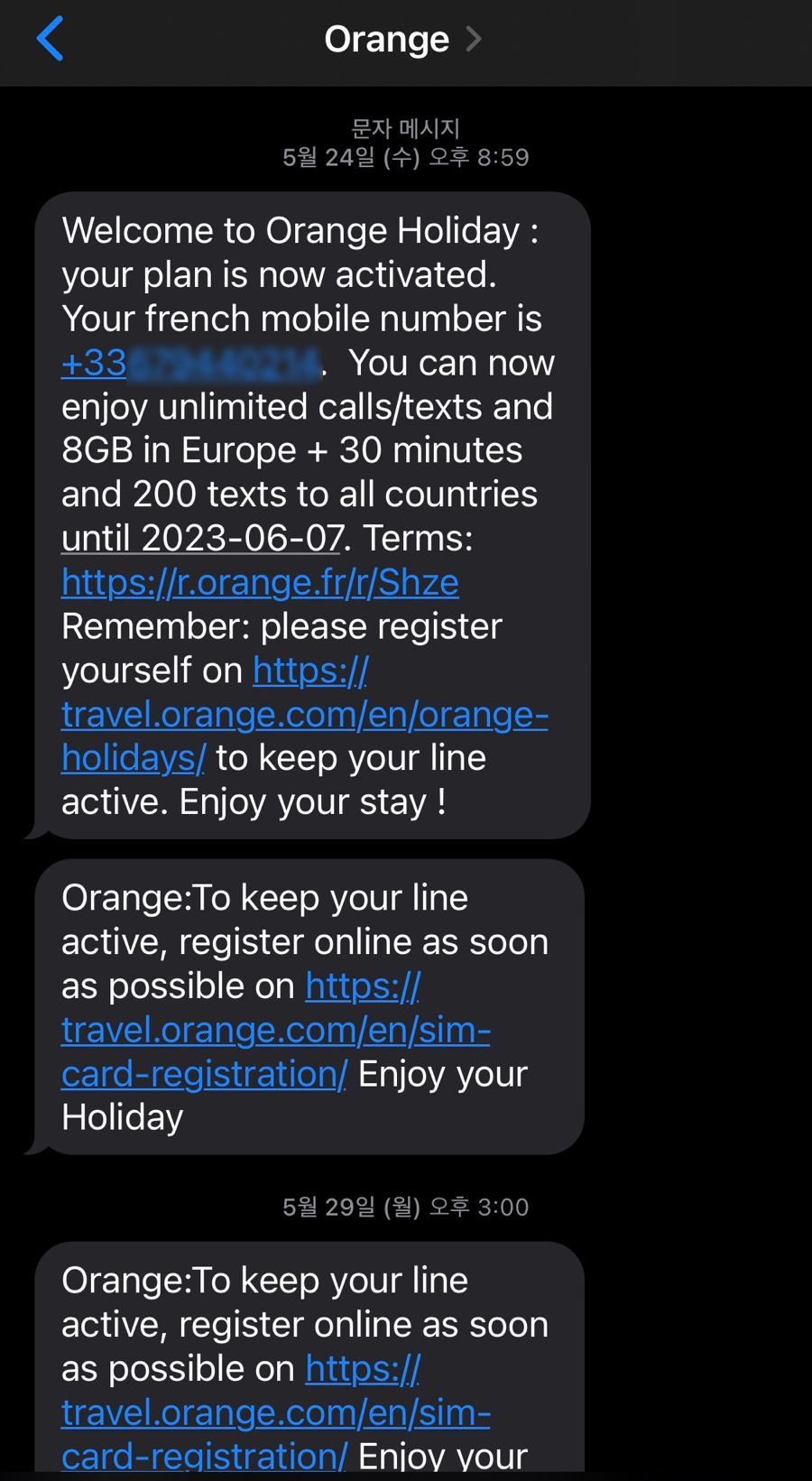Tap the +33 French mobile number link
This screenshot has height=1481, width=812.
191,363
